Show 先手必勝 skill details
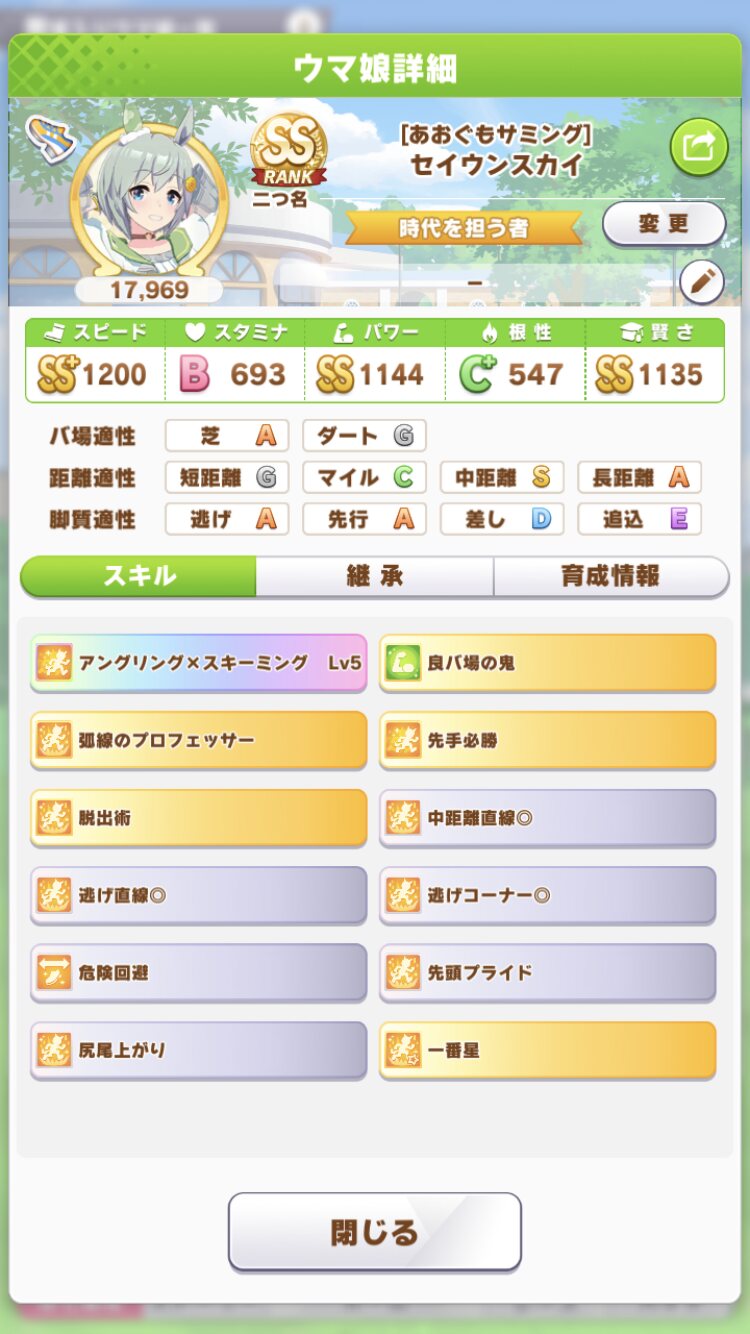Viewport: 750px width, 1334px height. click(x=547, y=740)
